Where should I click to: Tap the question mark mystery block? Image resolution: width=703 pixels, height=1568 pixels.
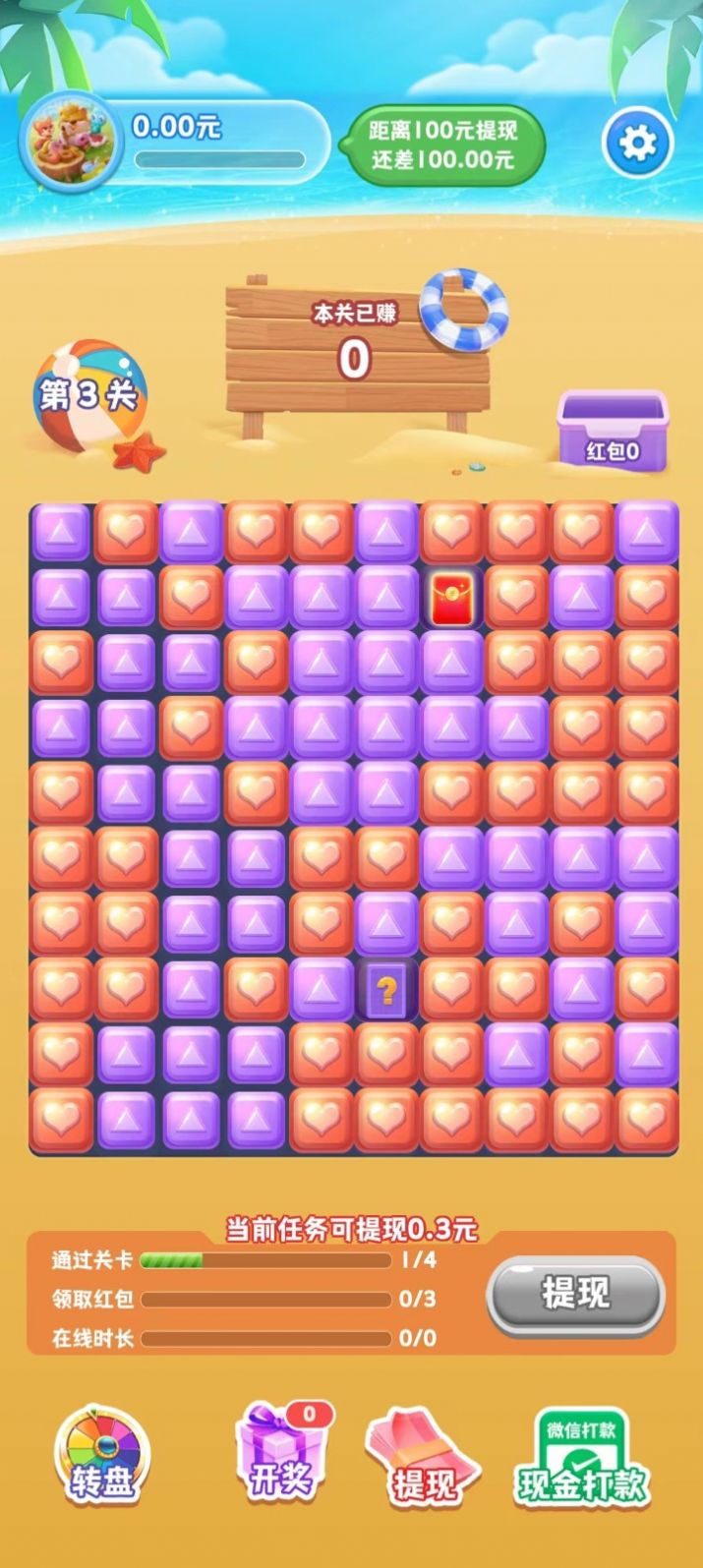click(x=387, y=990)
